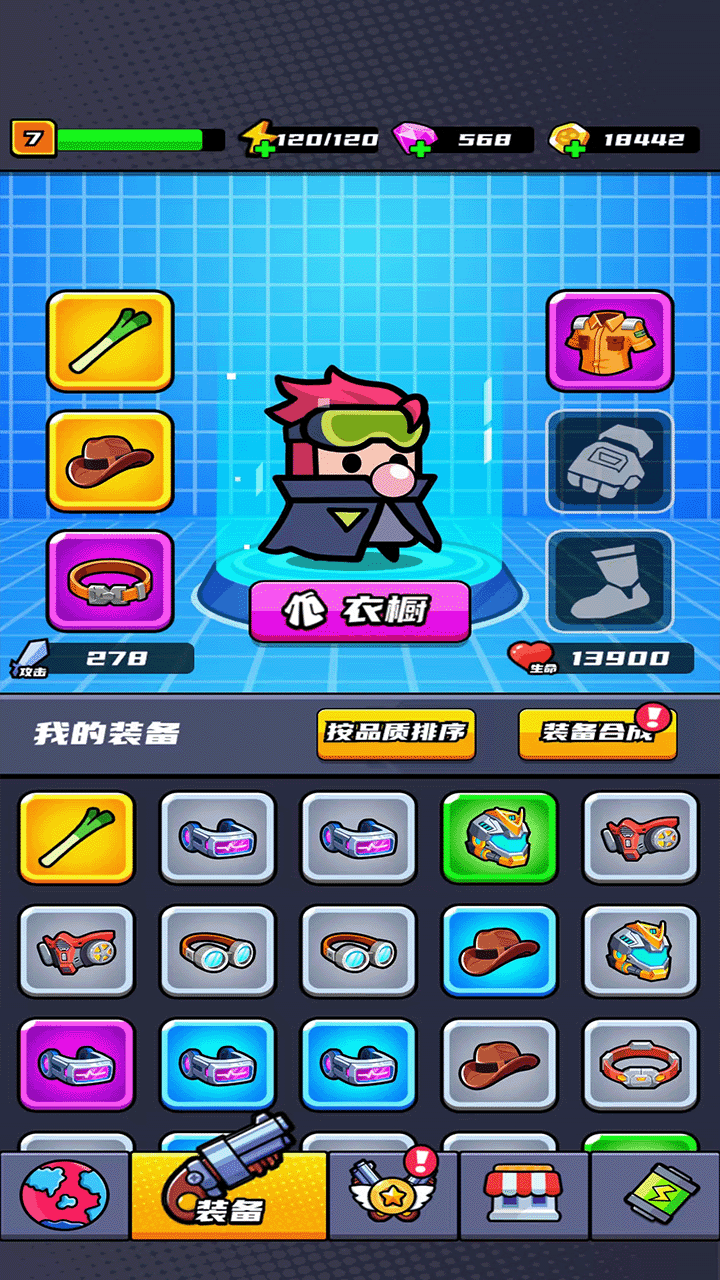Viewport: 720px width, 1280px height.
Task: Open the empty boots slot
Action: (x=609, y=581)
